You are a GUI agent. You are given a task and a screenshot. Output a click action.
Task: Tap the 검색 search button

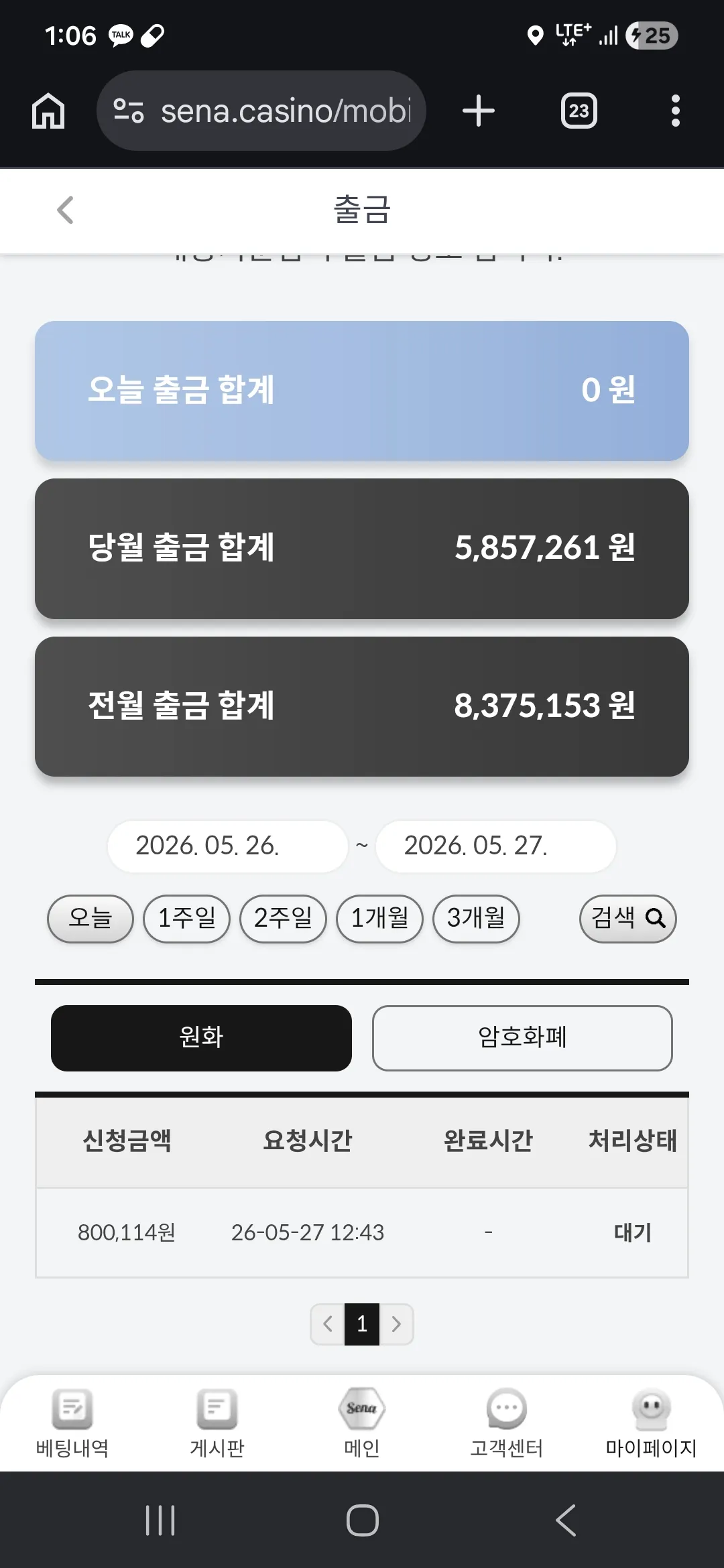pos(628,918)
